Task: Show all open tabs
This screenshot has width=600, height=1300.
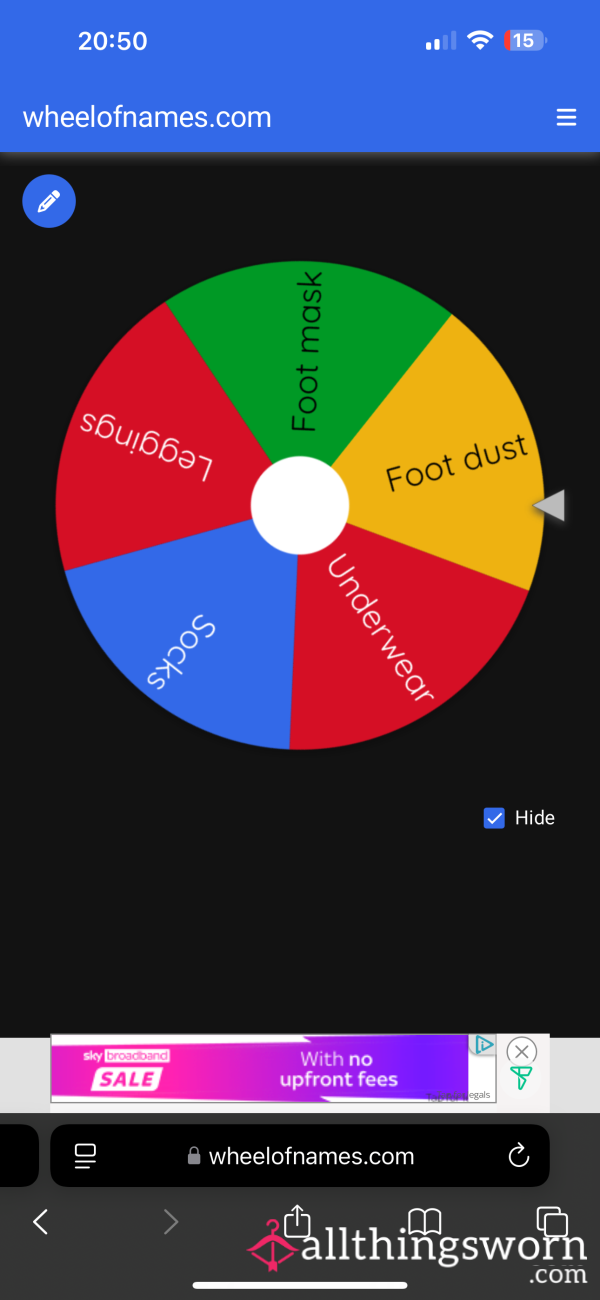Action: tap(551, 1221)
